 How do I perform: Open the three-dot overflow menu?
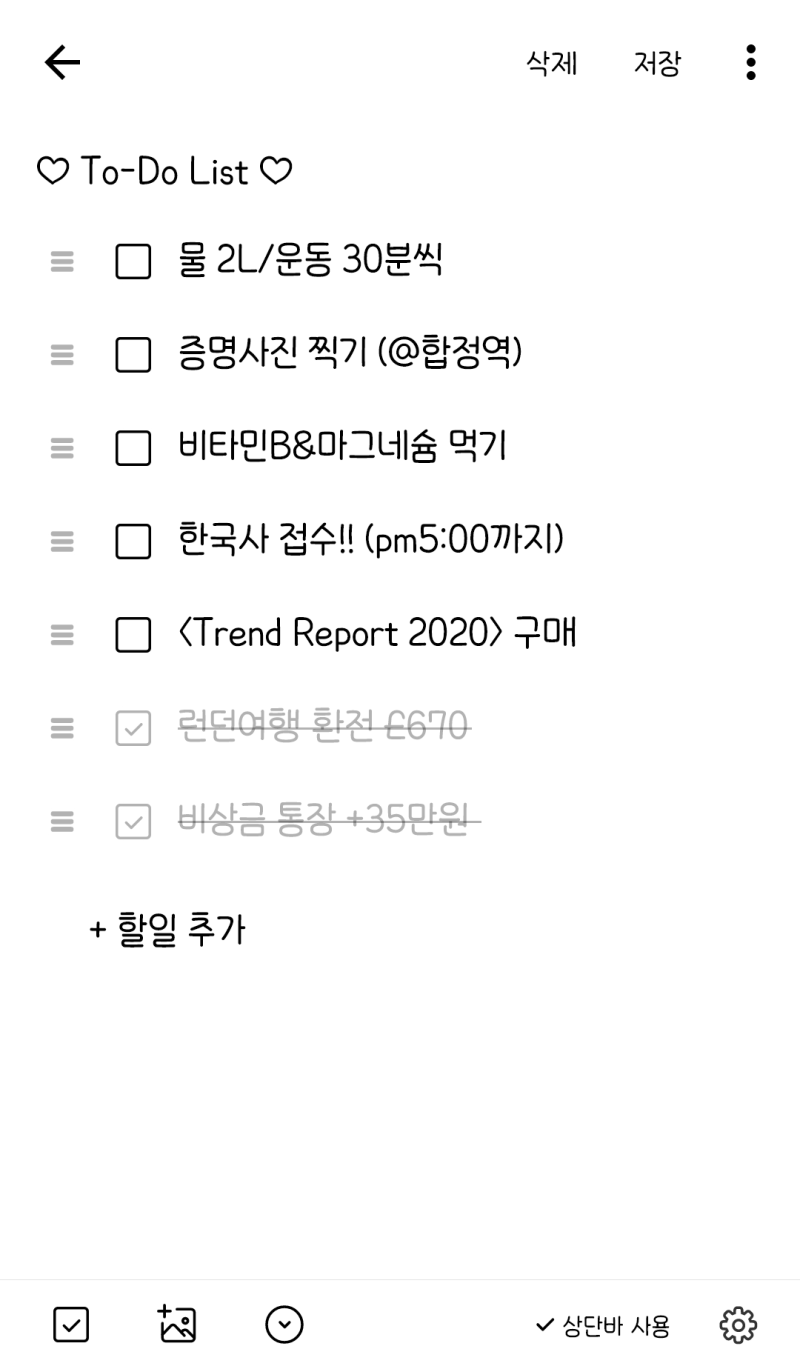pyautogui.click(x=750, y=63)
